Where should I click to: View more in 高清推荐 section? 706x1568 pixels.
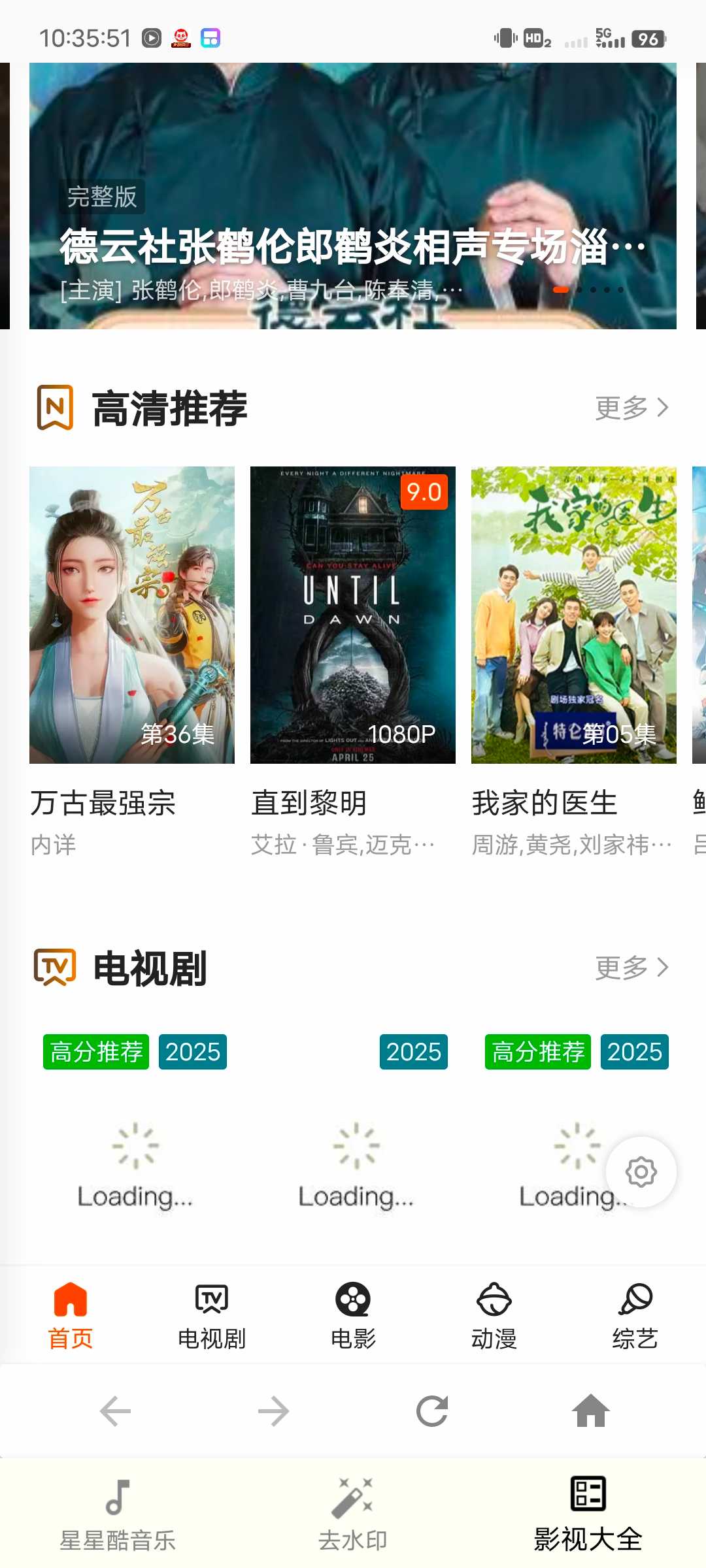(631, 408)
